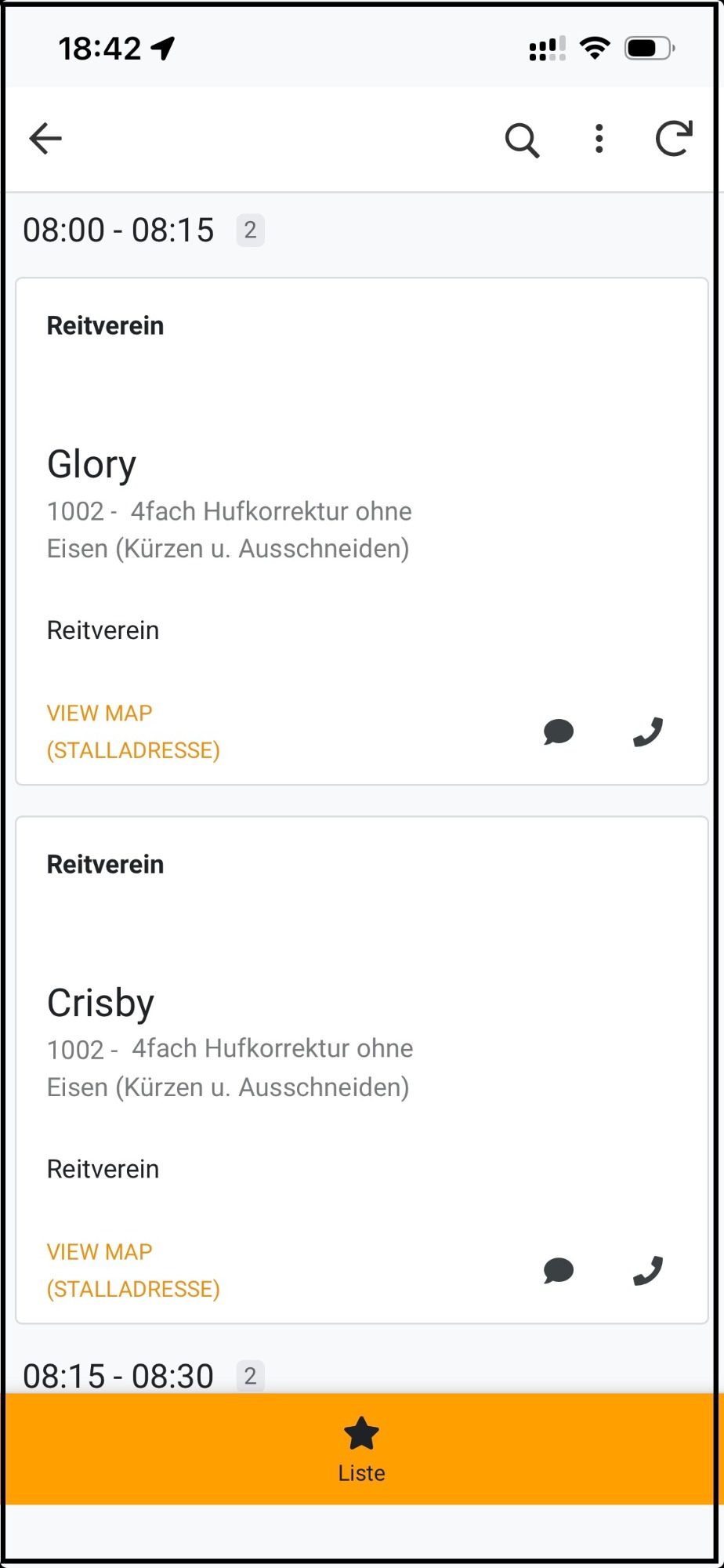Open the three-dot overflow menu
The width and height of the screenshot is (724, 1568).
599,139
